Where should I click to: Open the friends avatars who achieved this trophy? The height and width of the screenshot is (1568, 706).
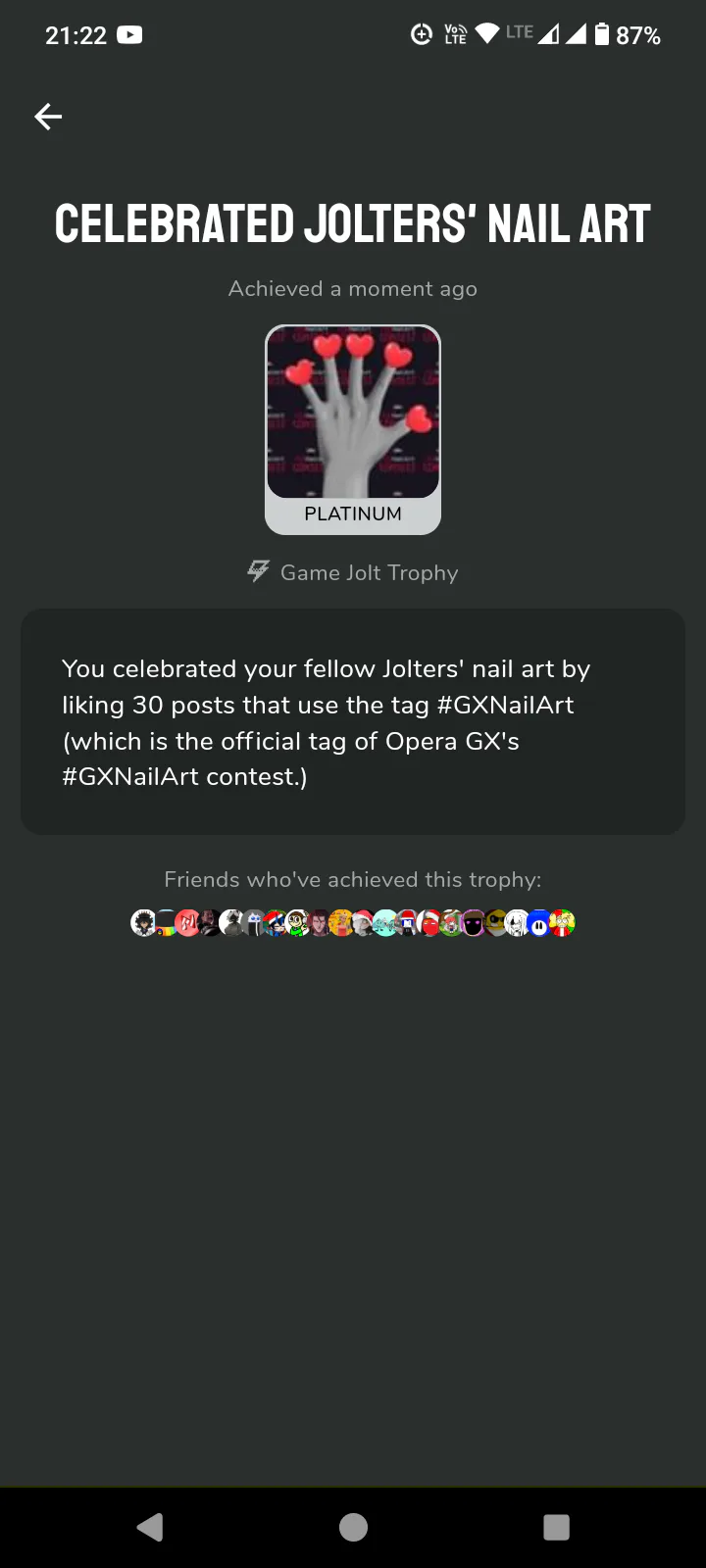(x=353, y=922)
